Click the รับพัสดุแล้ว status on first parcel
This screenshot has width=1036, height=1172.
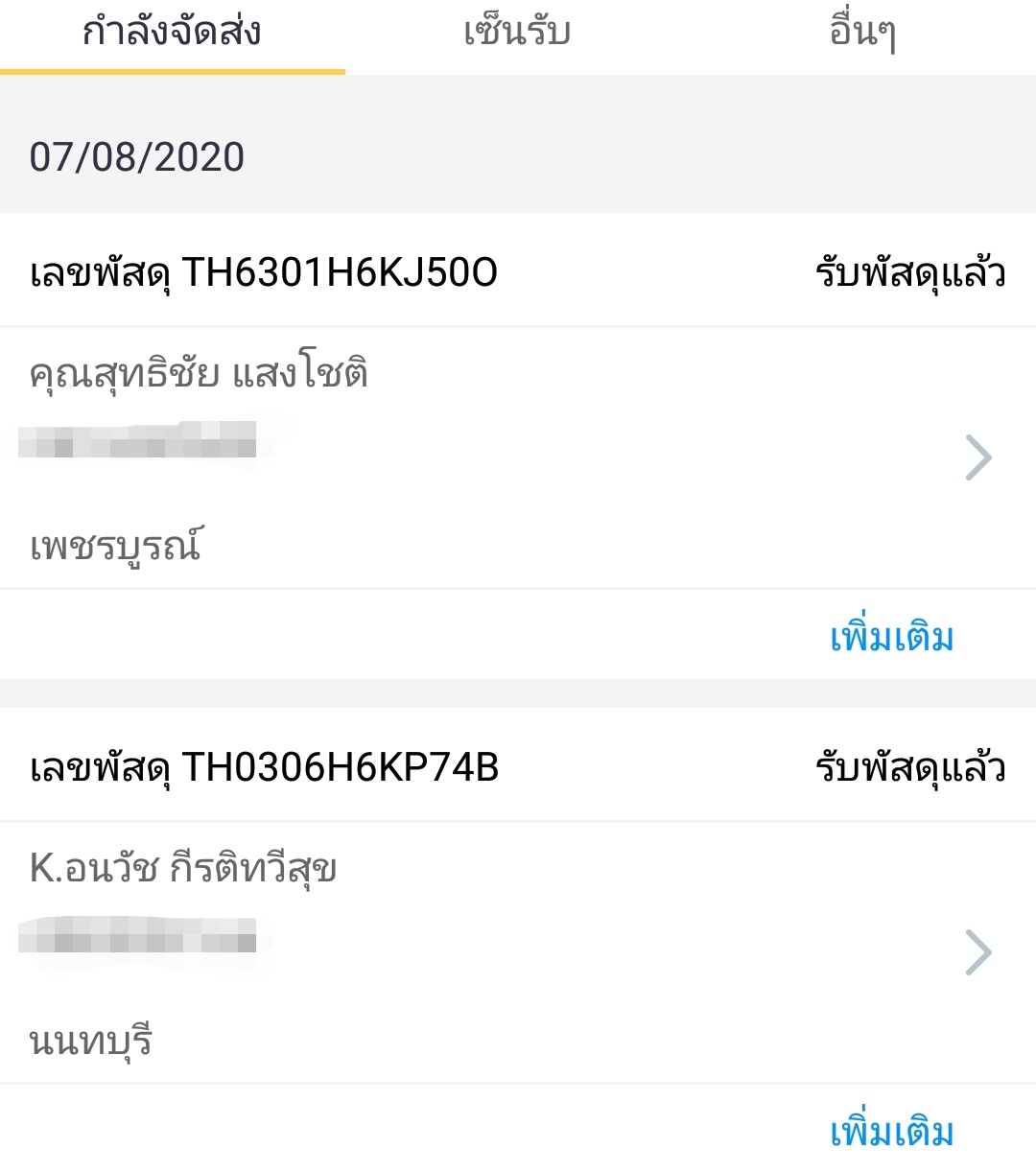(x=909, y=273)
